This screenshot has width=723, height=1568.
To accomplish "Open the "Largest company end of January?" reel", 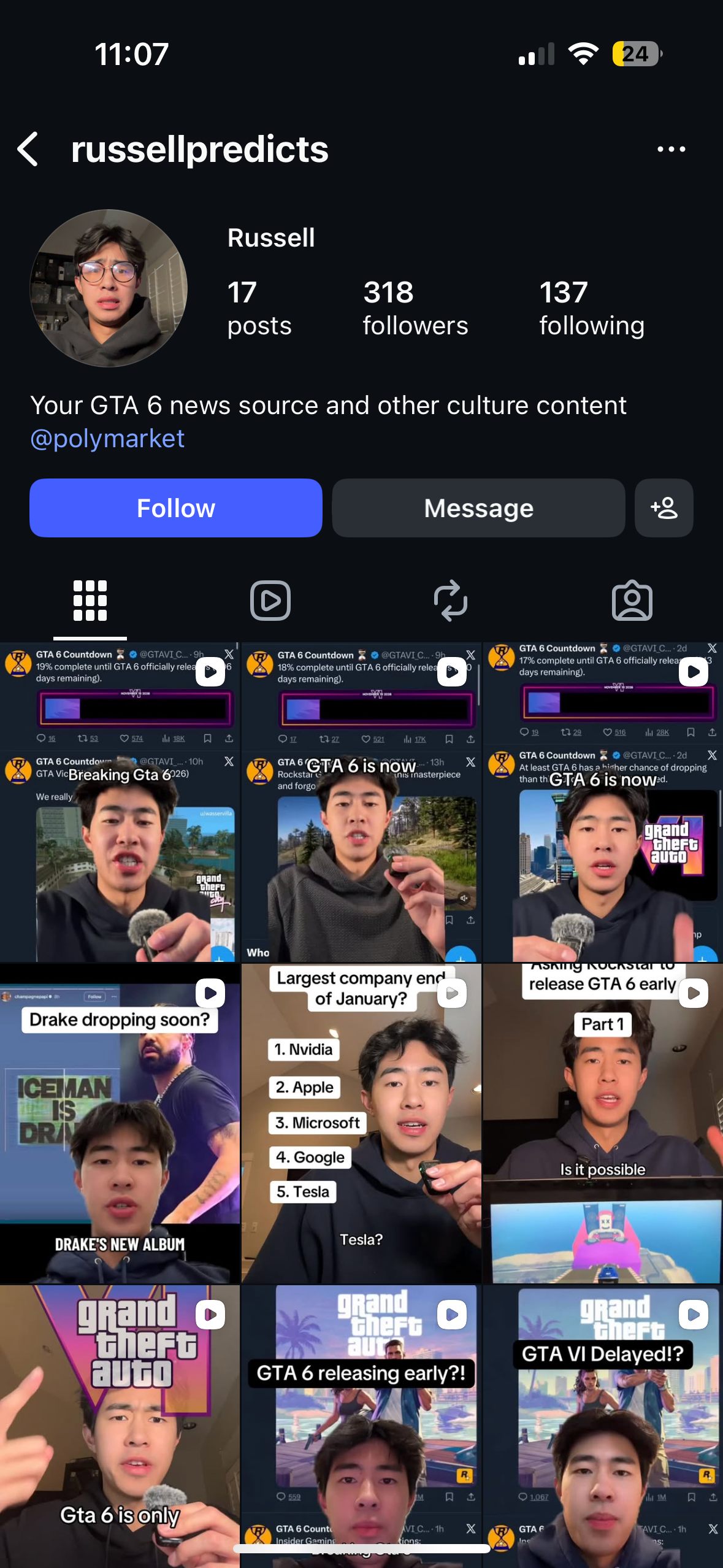I will coord(361,1123).
